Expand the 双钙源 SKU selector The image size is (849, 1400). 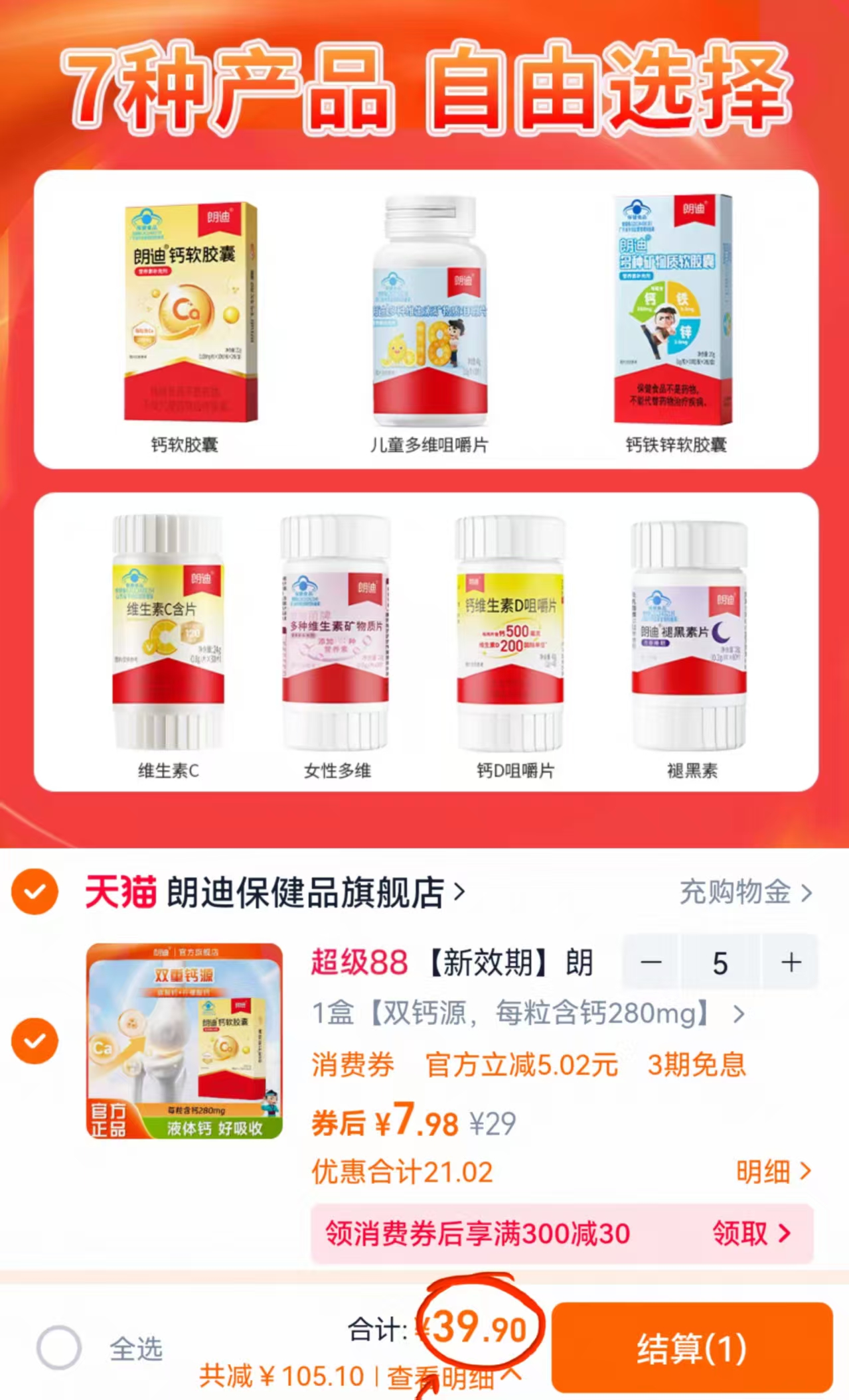pyautogui.click(x=524, y=1013)
